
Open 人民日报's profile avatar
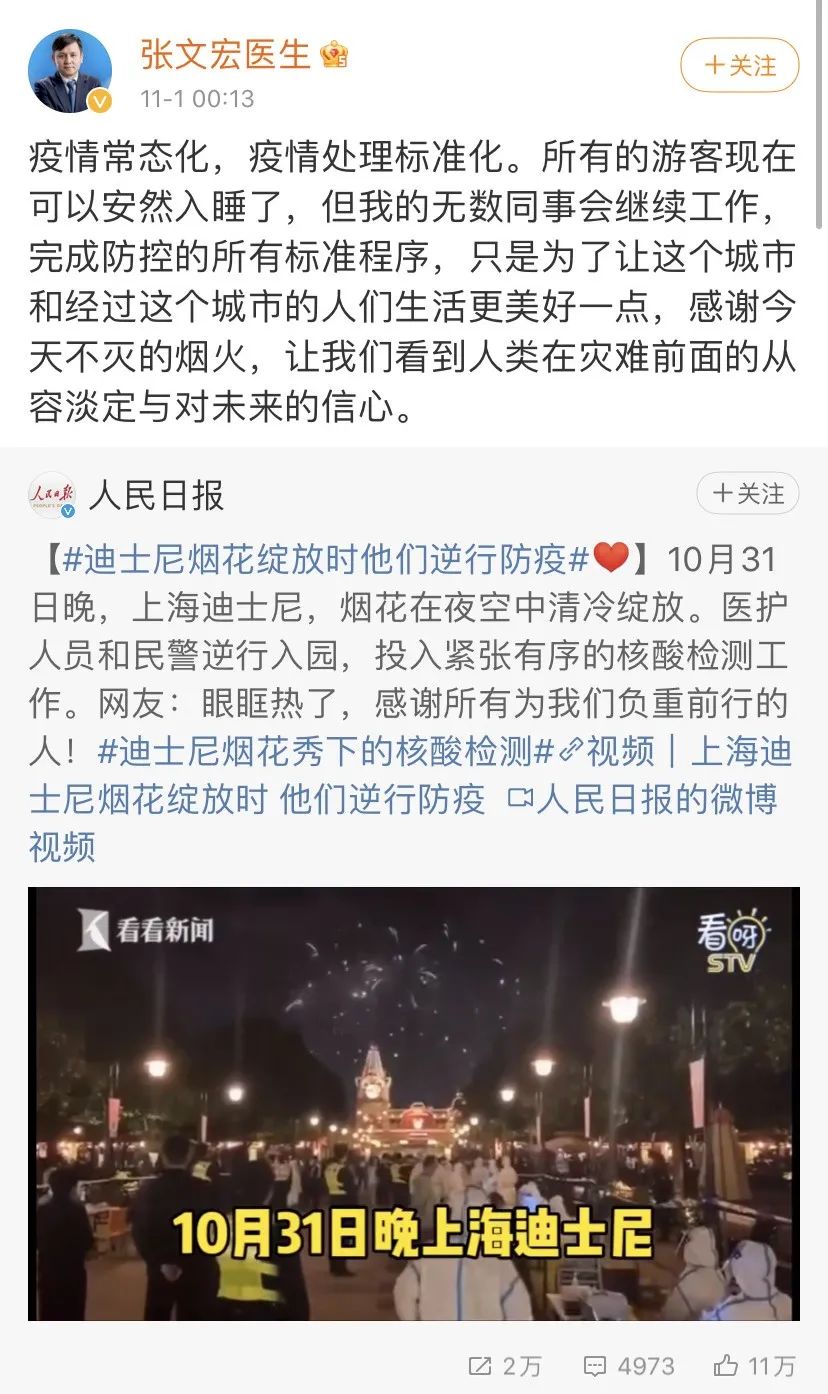click(x=52, y=495)
